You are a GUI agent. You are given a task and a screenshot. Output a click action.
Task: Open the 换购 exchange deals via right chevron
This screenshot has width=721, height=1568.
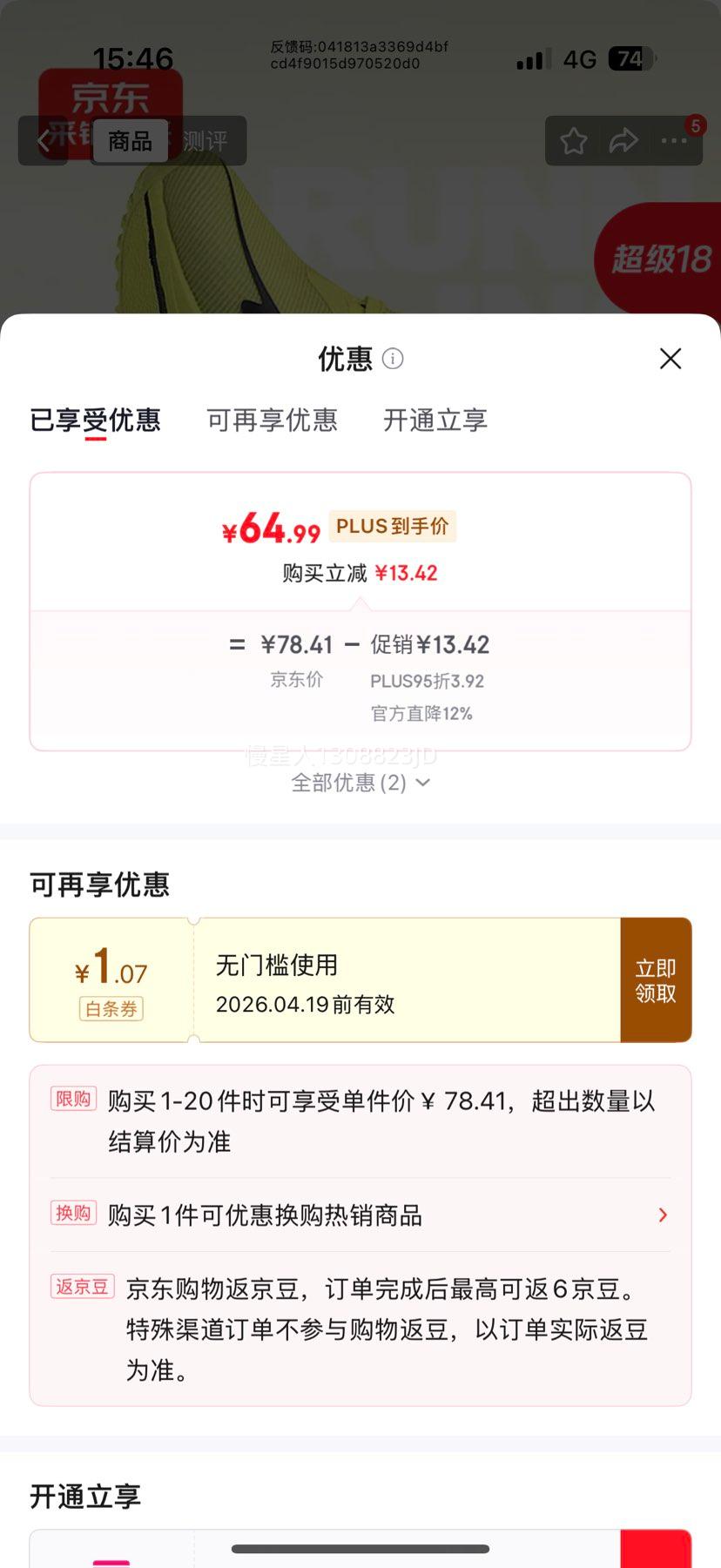662,1215
